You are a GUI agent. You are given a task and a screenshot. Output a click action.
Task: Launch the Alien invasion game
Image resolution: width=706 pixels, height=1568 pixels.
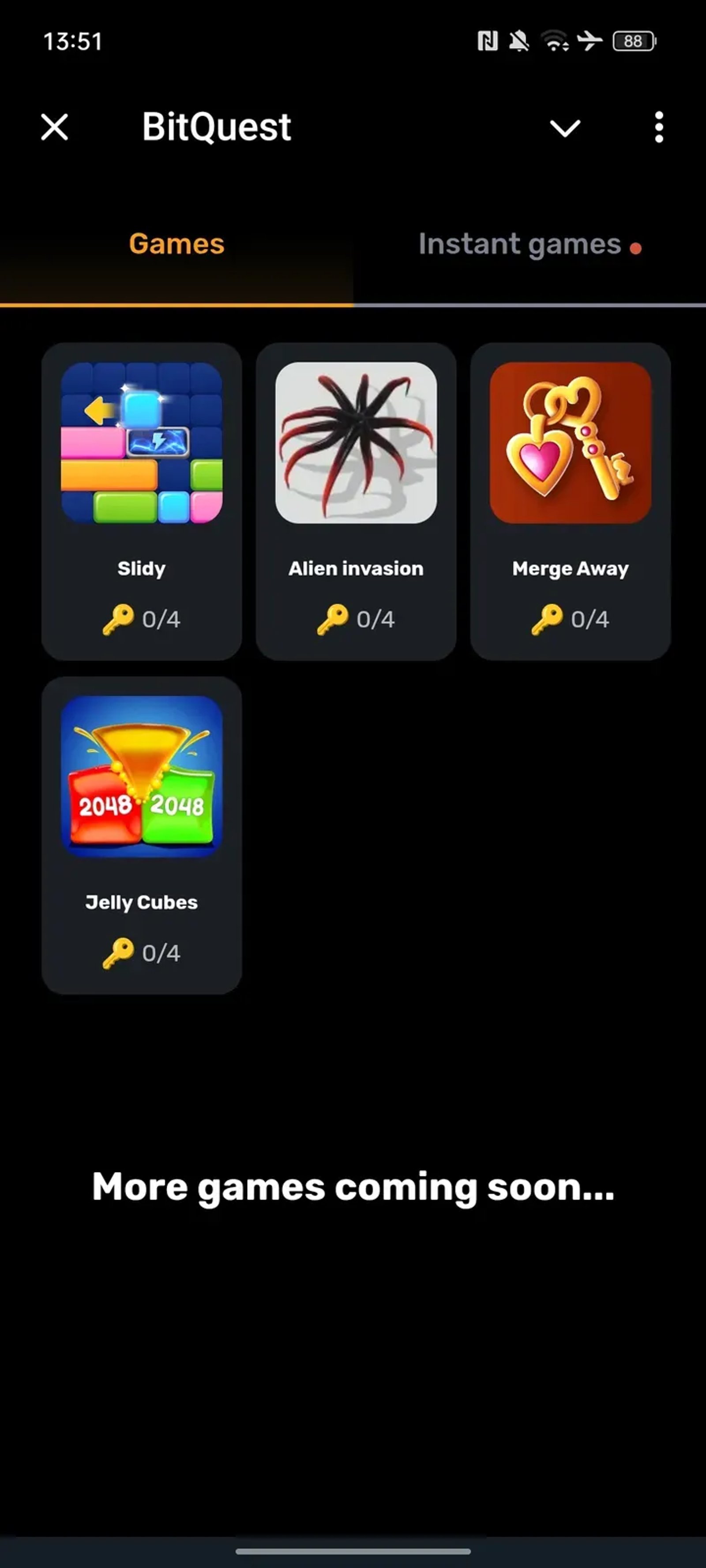356,500
